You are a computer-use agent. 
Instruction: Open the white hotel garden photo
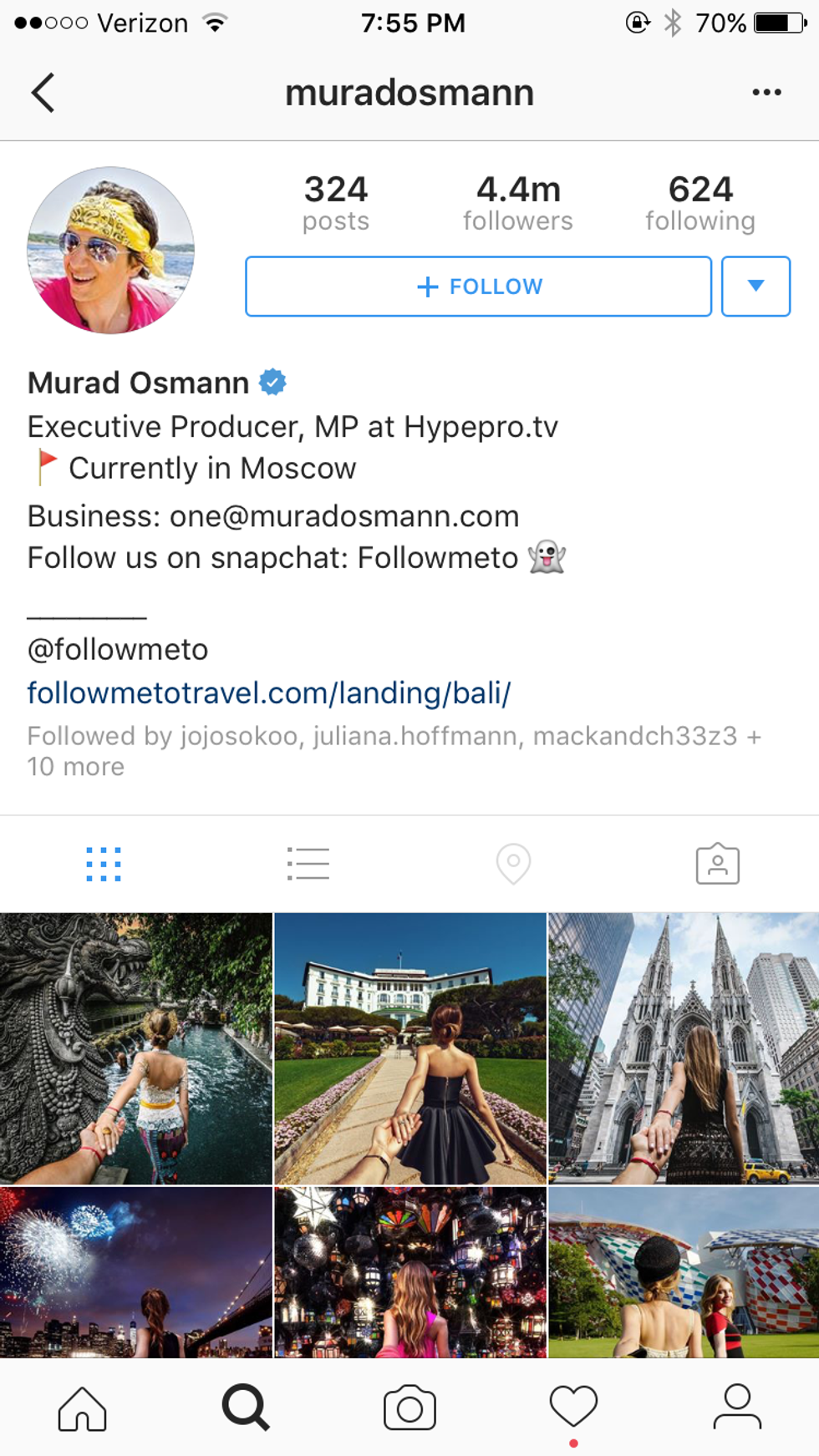[409, 1048]
